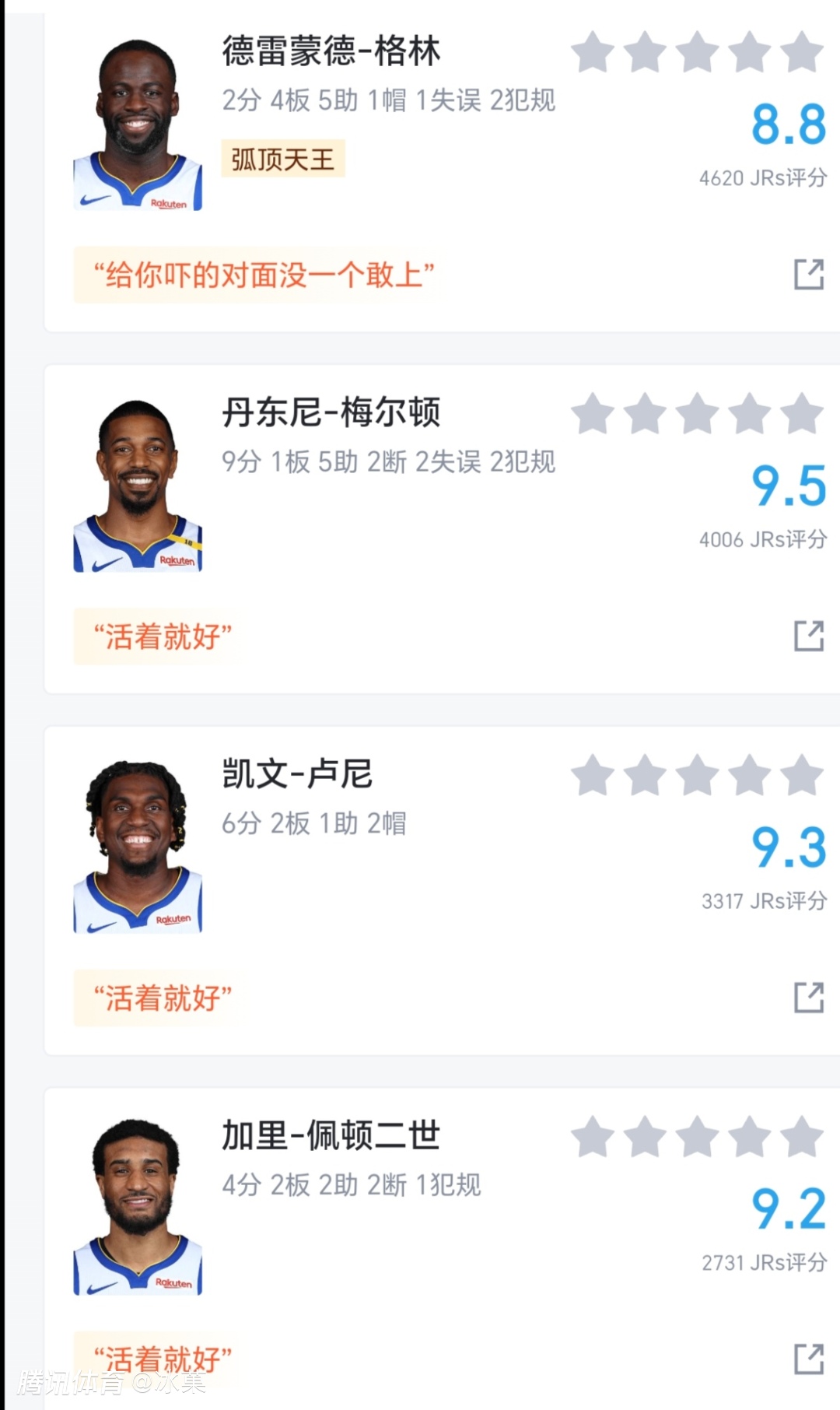This screenshot has height=1410, width=840.
Task: Share 加里-佩顿二世's rating card
Action: [x=808, y=1359]
